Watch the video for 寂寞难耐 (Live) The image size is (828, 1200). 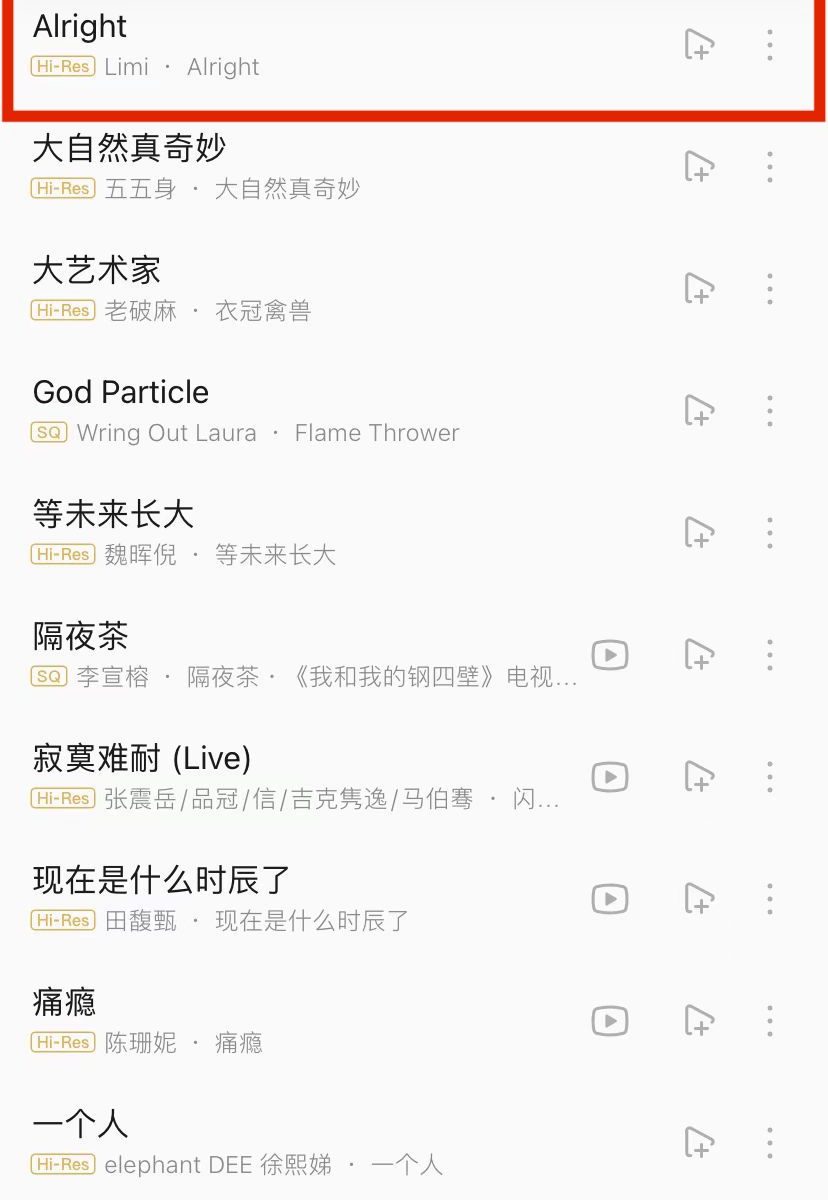pos(610,777)
